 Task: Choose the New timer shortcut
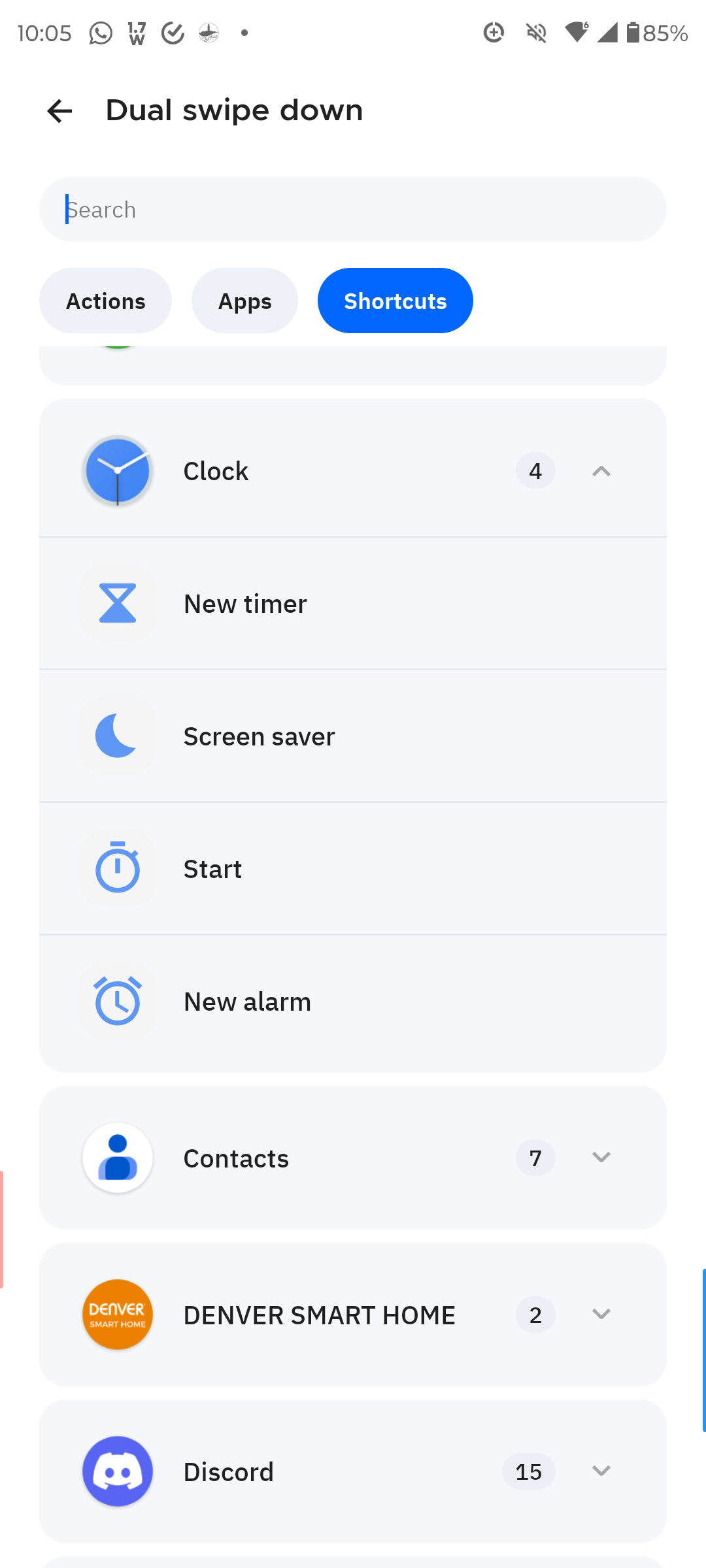click(353, 603)
